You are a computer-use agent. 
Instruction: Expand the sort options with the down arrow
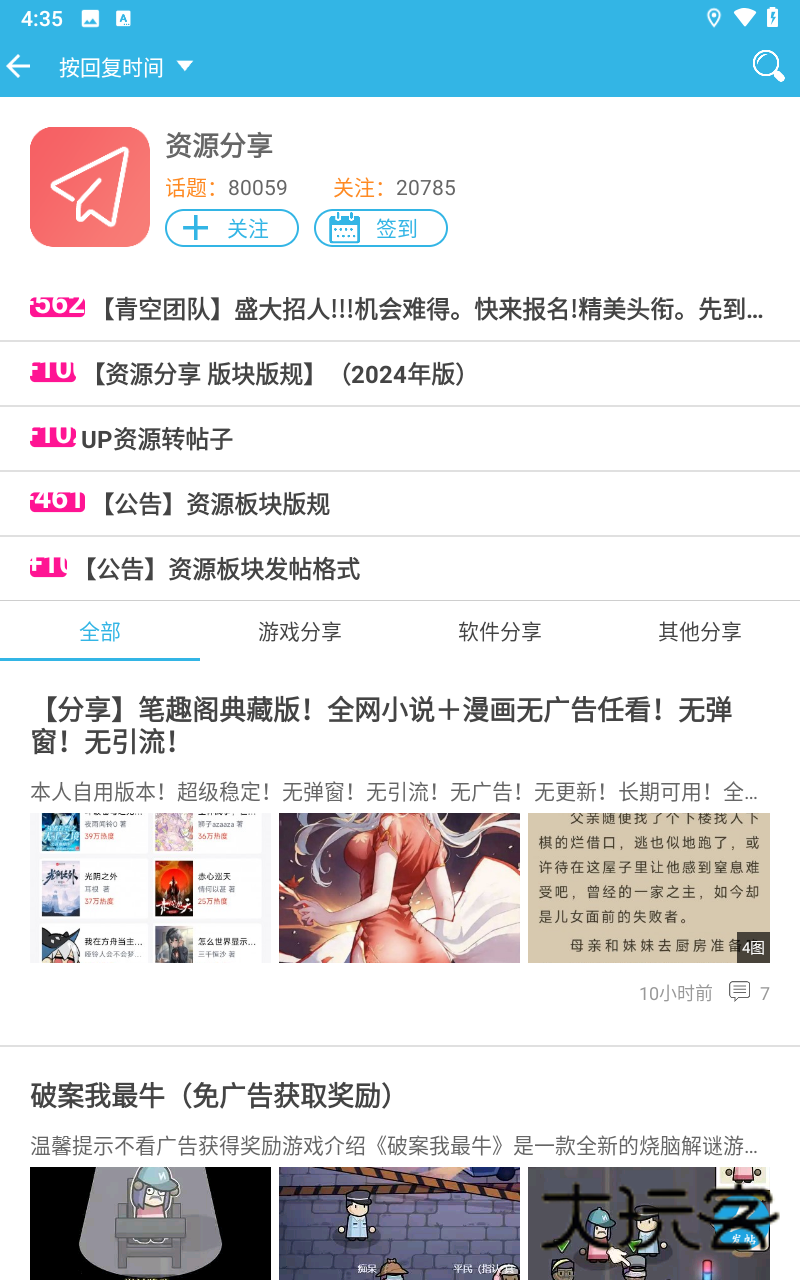tap(184, 66)
